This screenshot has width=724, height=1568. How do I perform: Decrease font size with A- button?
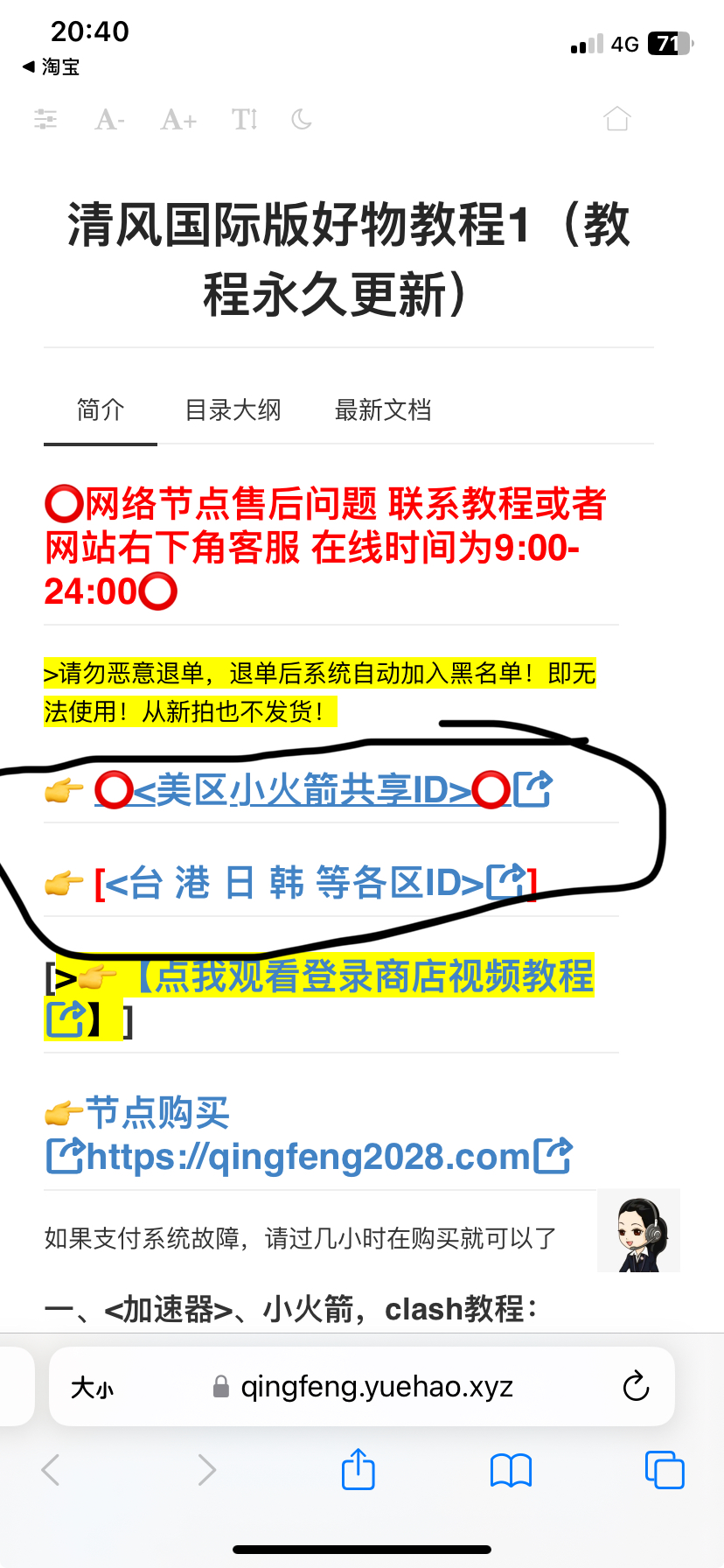click(110, 119)
